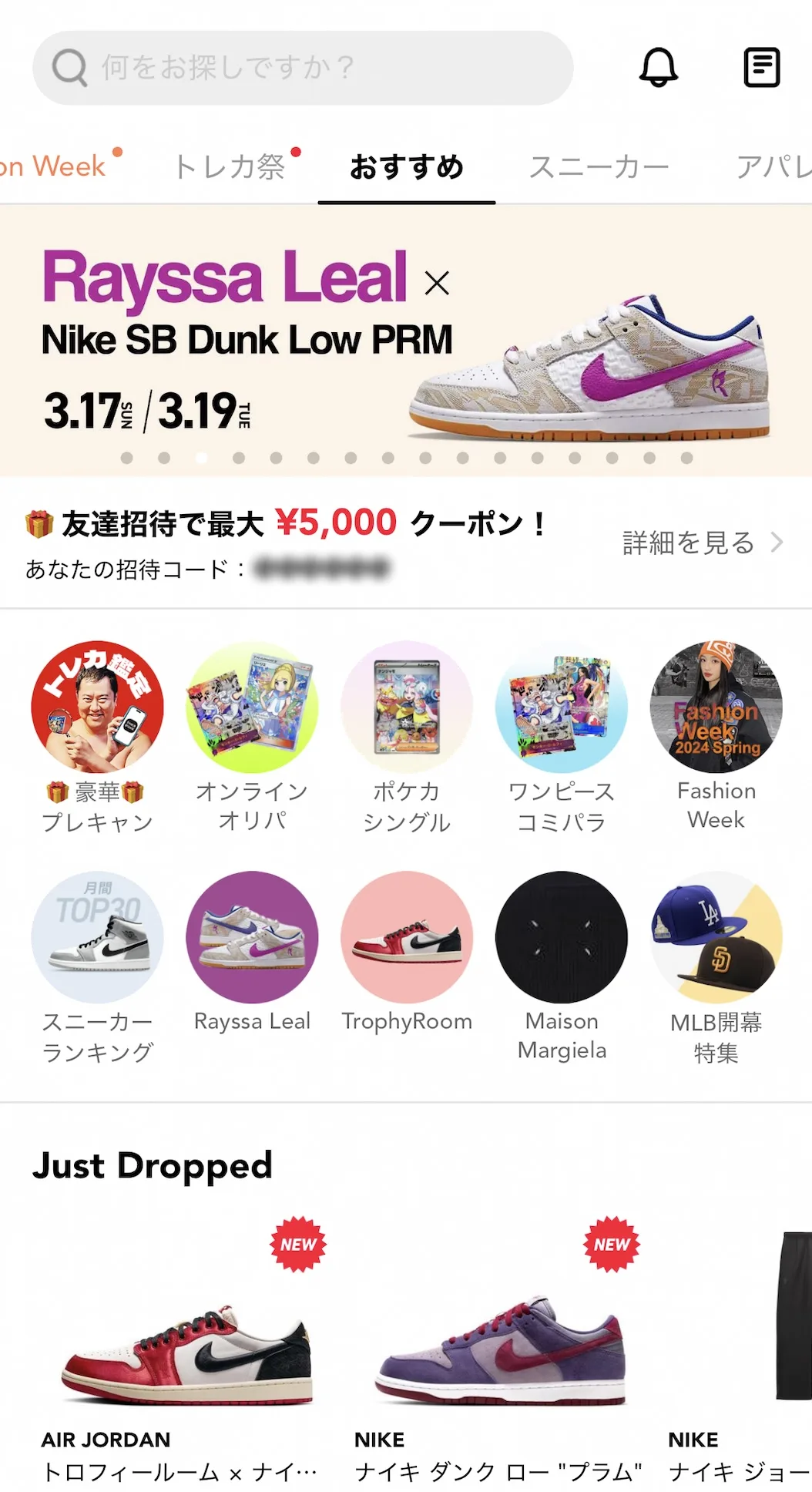Image resolution: width=812 pixels, height=1492 pixels.
Task: Tap 詳細を見る for the invite coupon
Action: pos(702,543)
